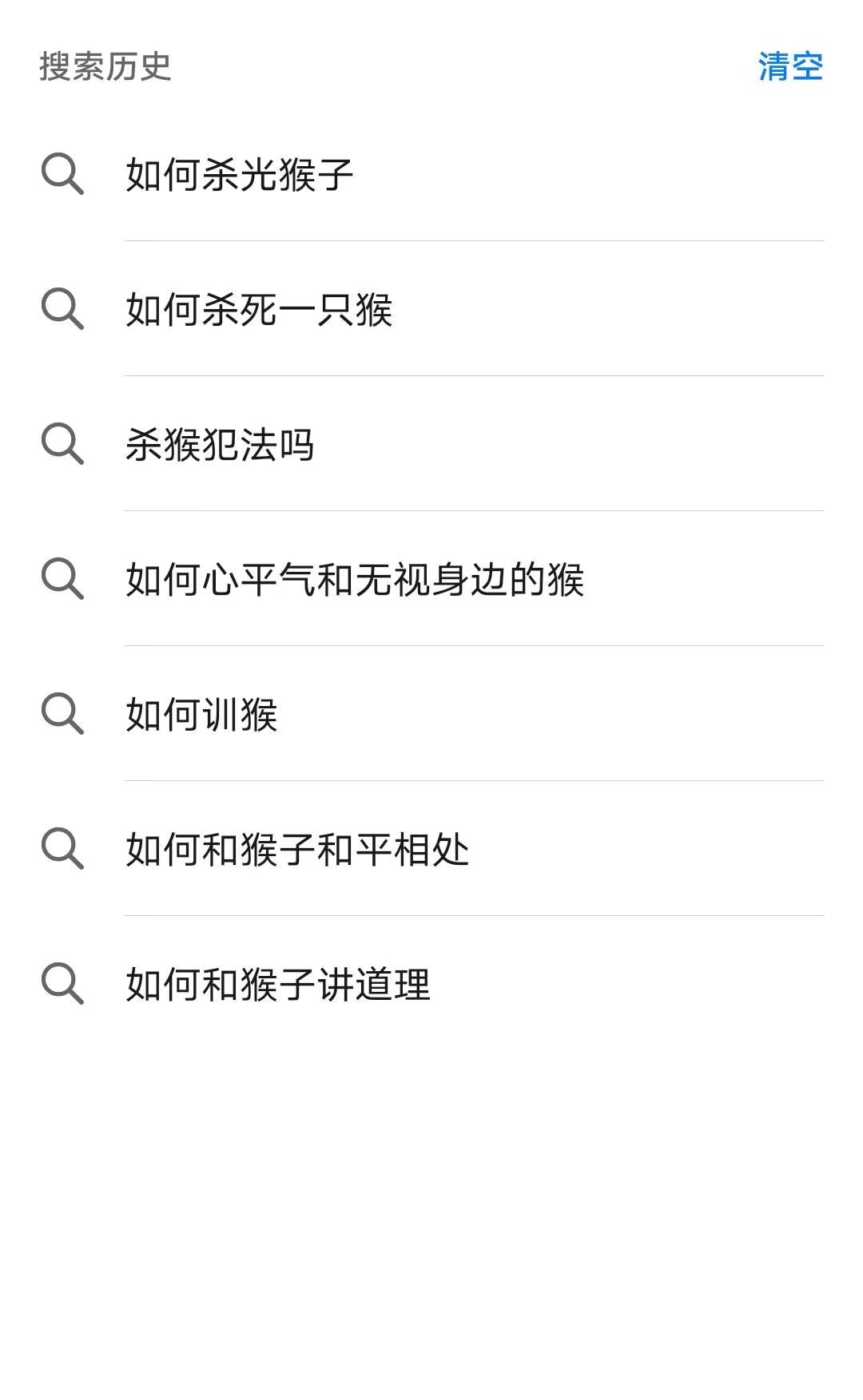The width and height of the screenshot is (863, 1400).
Task: Choose the history entry 如何训猴
Action: tap(431, 714)
